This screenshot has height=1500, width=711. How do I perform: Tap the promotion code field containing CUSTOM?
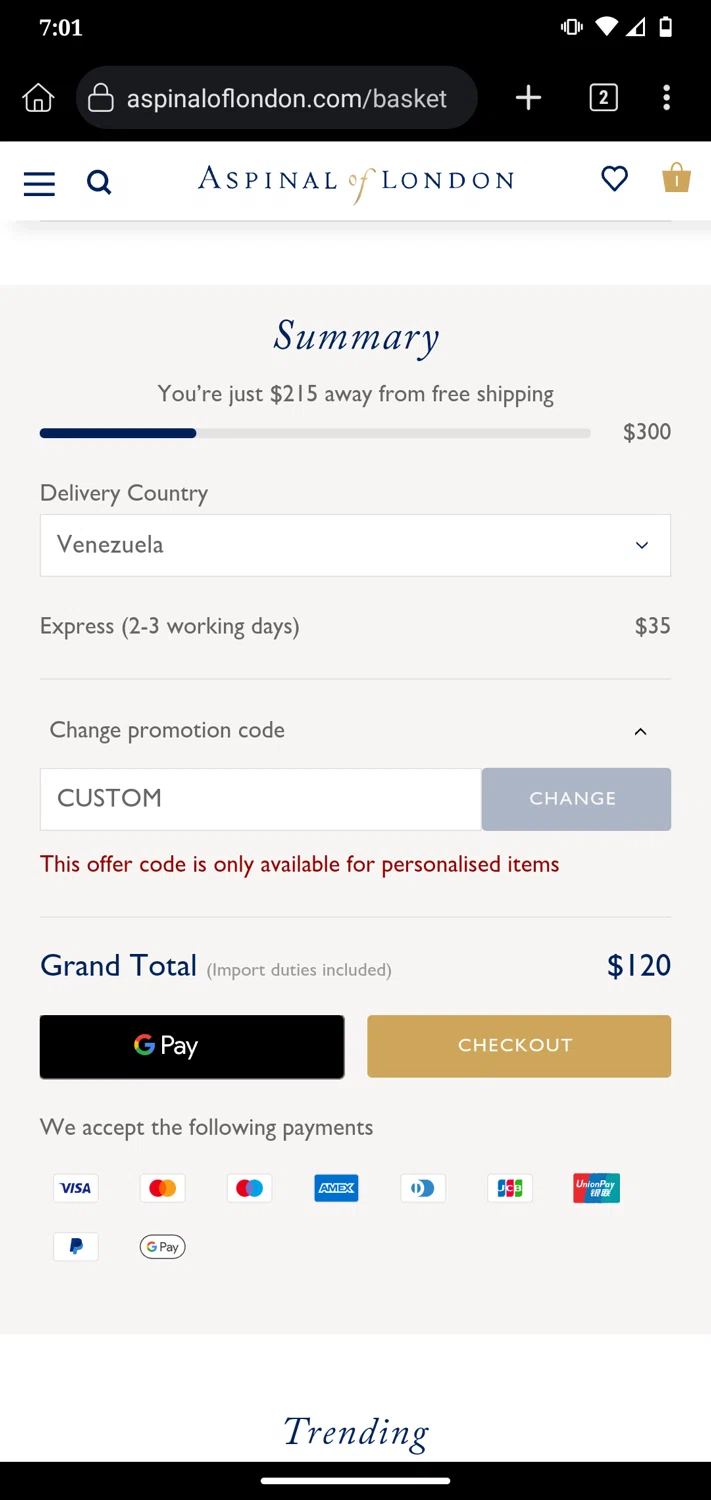(x=260, y=799)
